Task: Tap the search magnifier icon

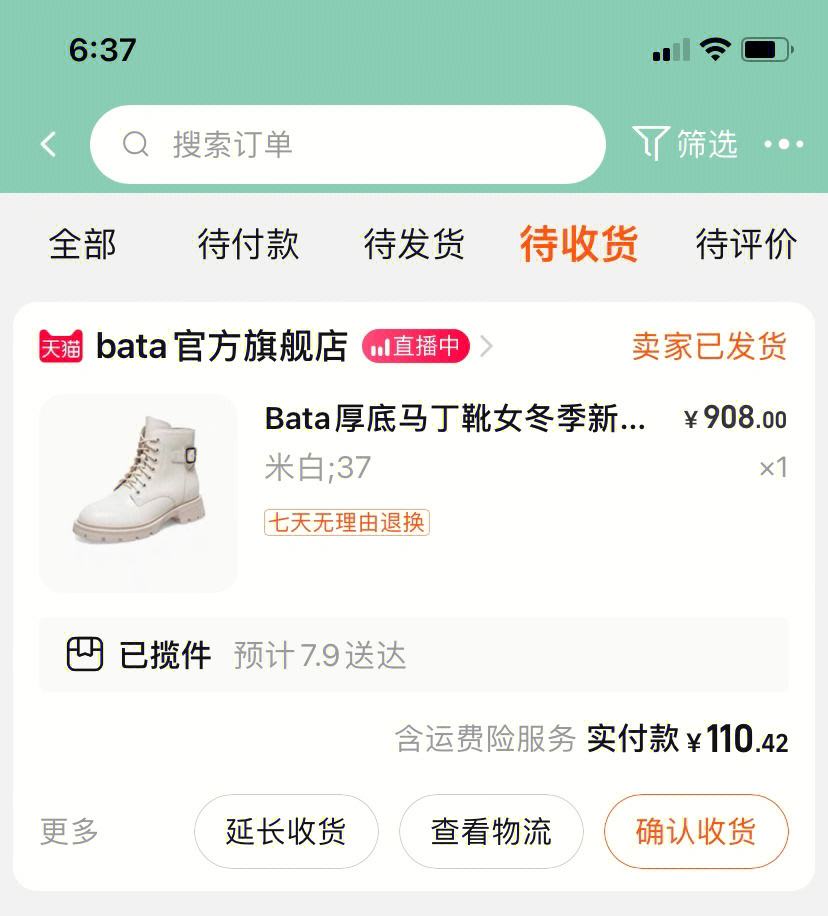Action: click(x=137, y=144)
